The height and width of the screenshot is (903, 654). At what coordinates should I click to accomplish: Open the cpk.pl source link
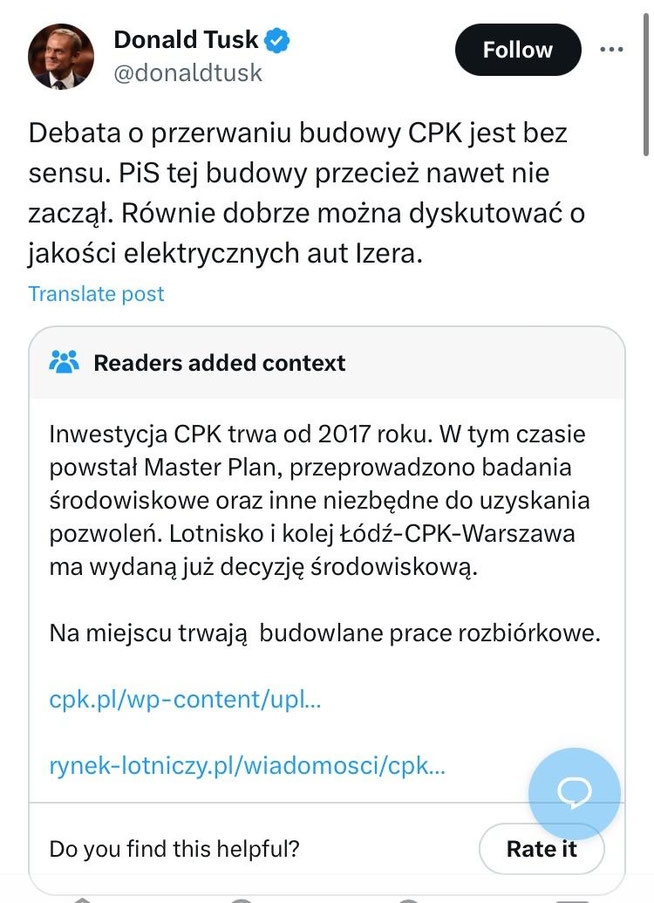[x=185, y=699]
